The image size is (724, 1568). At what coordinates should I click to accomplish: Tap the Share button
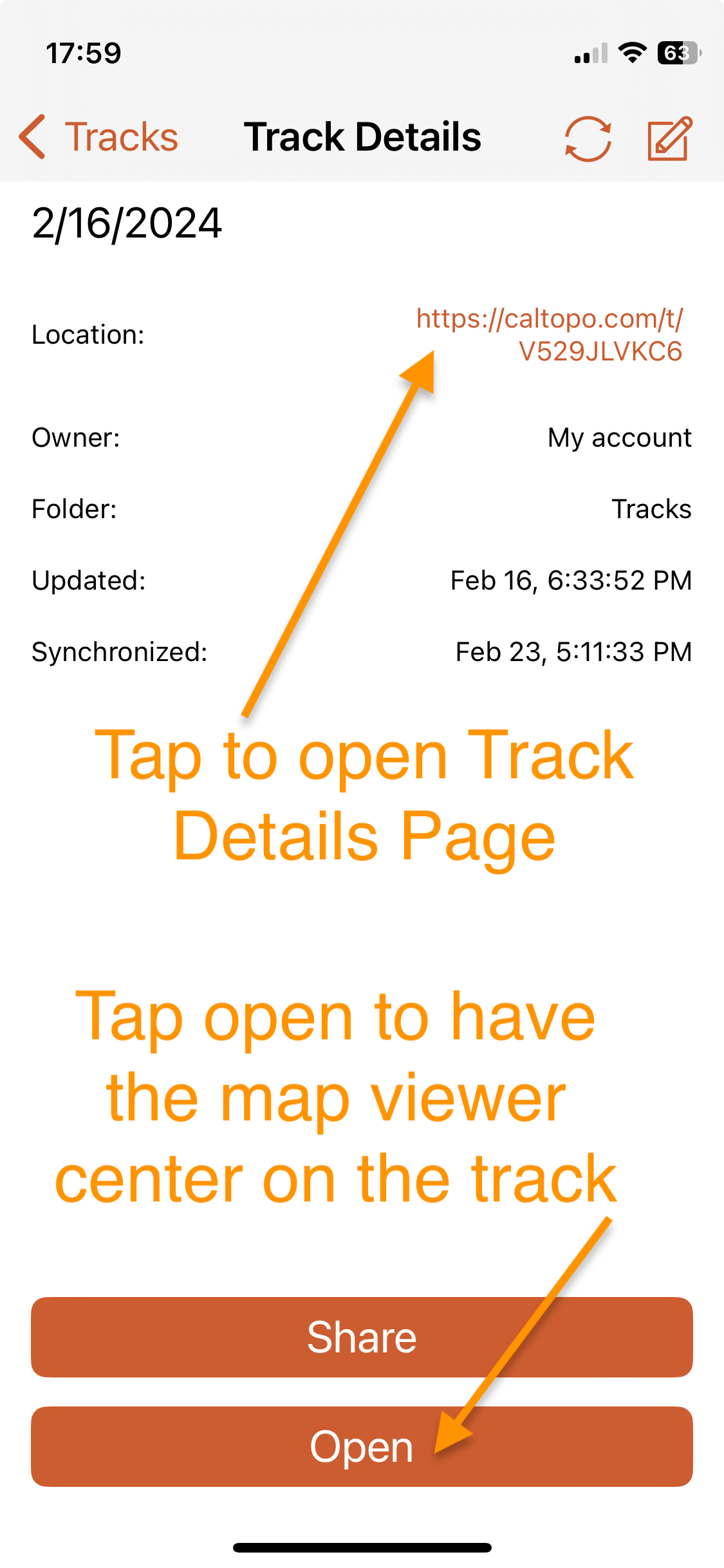pos(362,1337)
